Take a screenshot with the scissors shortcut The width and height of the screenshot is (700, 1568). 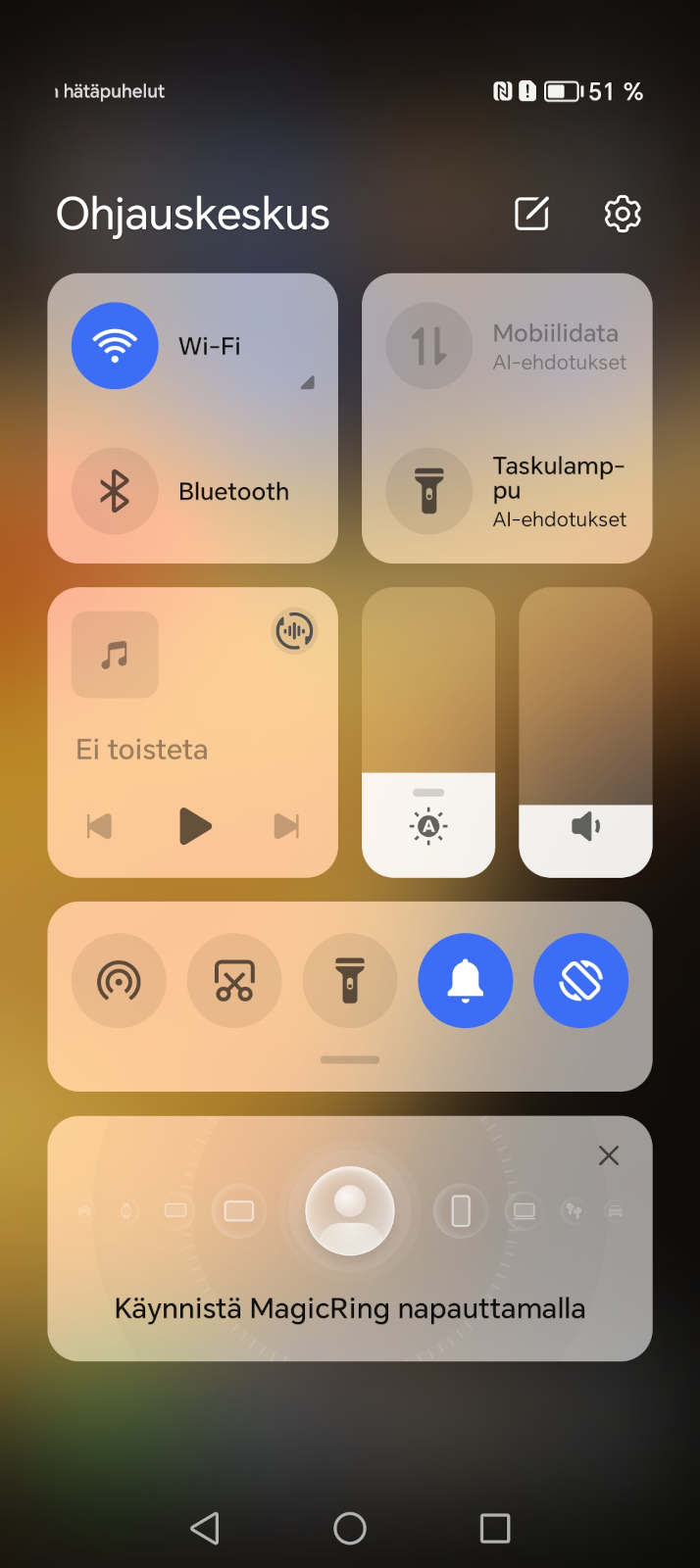coord(234,981)
